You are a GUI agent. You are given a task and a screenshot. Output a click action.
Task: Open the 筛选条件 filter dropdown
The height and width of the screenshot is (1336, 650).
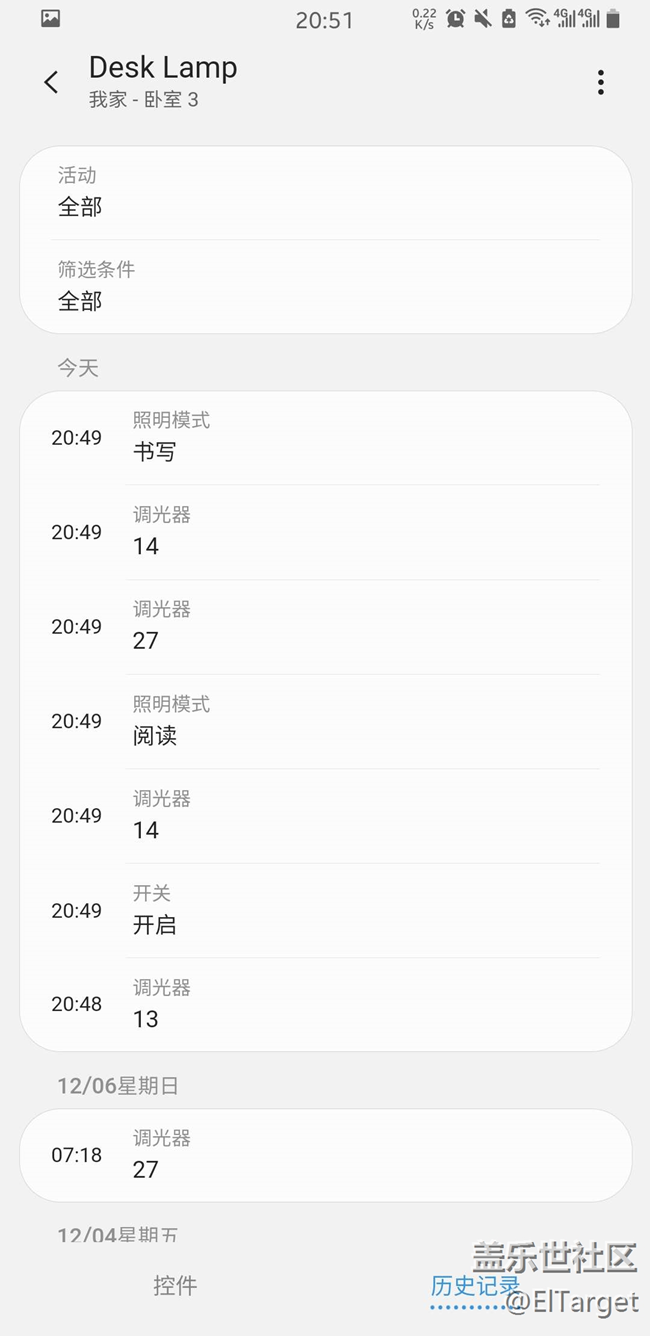point(325,287)
